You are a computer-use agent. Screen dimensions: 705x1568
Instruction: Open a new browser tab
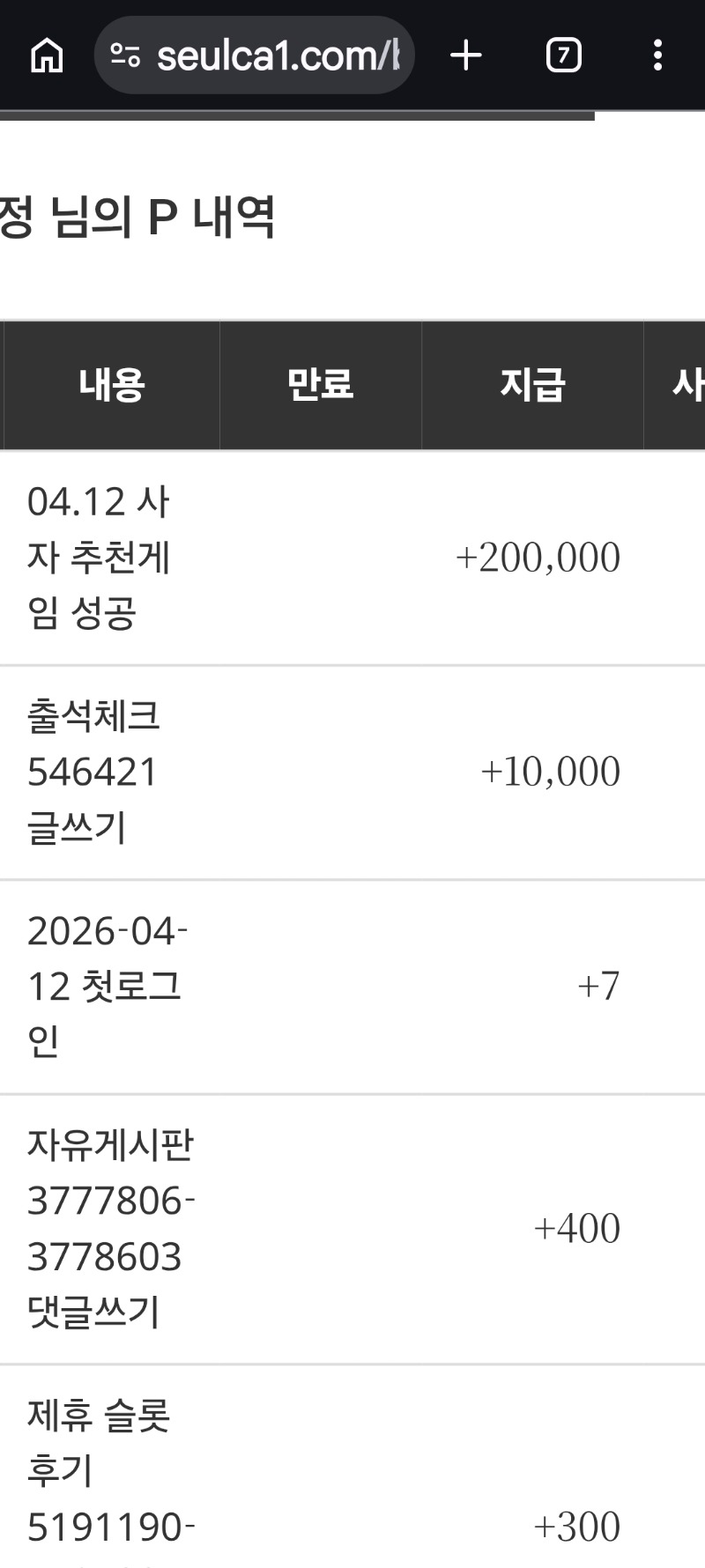pos(466,55)
